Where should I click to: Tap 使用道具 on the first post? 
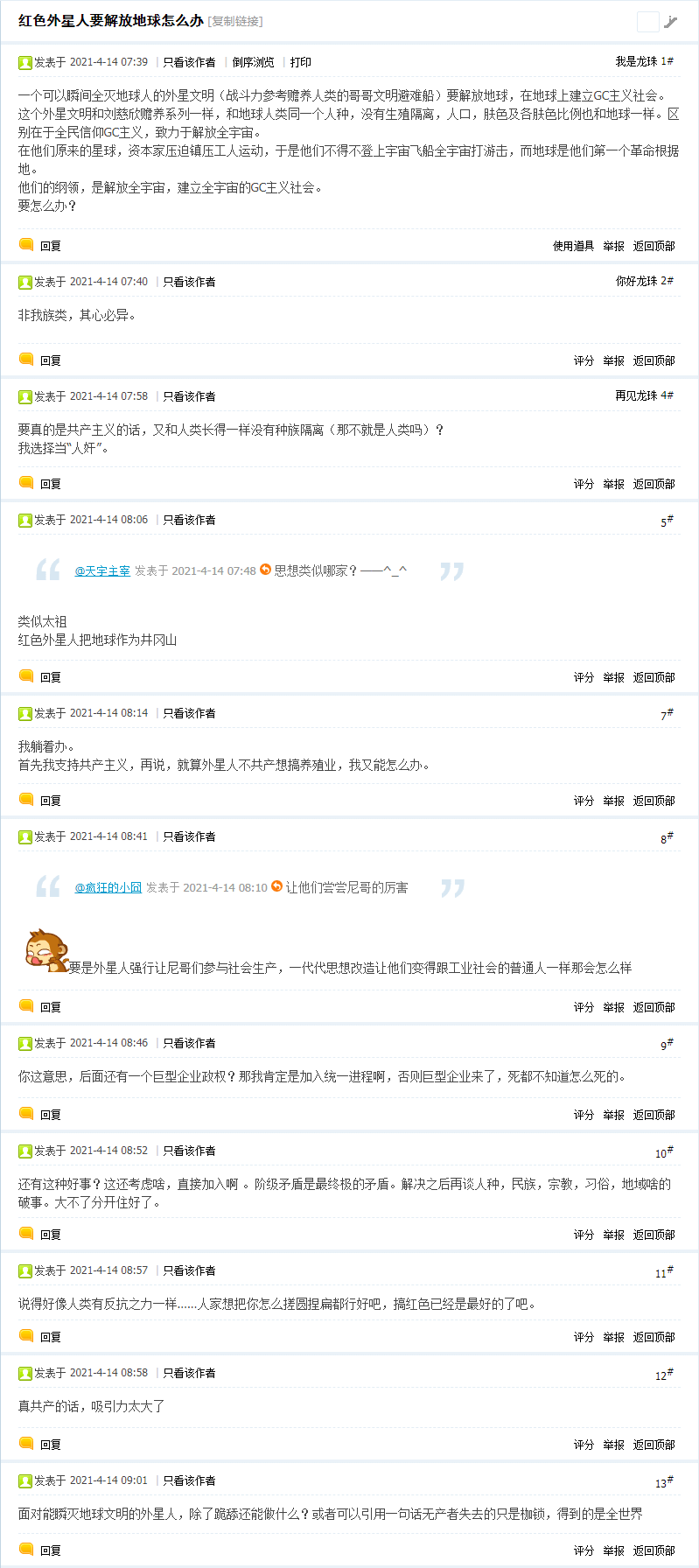click(573, 246)
